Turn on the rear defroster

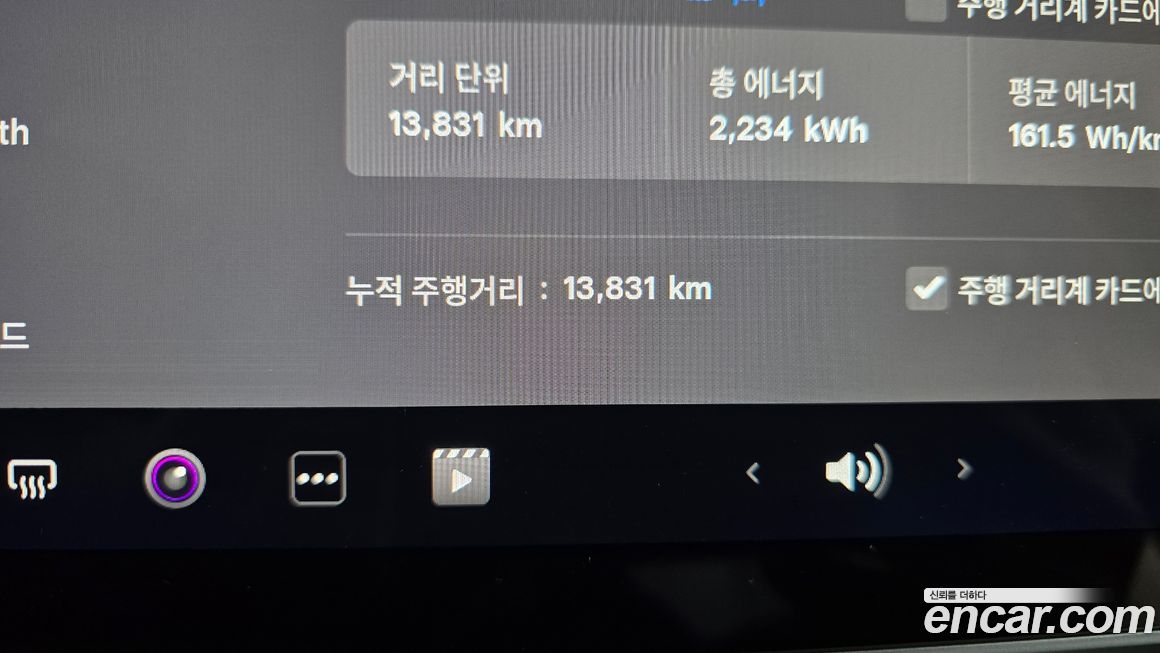32,479
